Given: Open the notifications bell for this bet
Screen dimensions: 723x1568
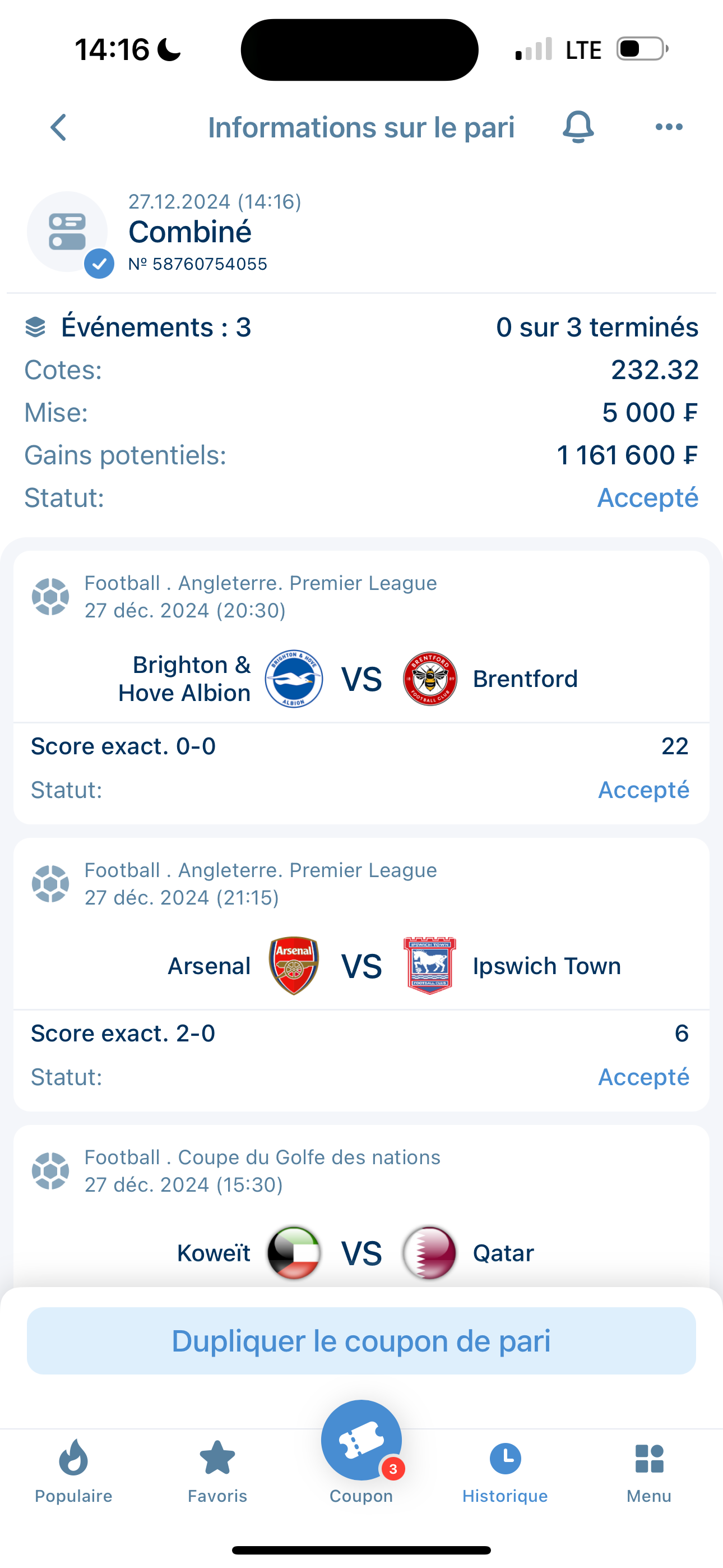Looking at the screenshot, I should (x=577, y=127).
